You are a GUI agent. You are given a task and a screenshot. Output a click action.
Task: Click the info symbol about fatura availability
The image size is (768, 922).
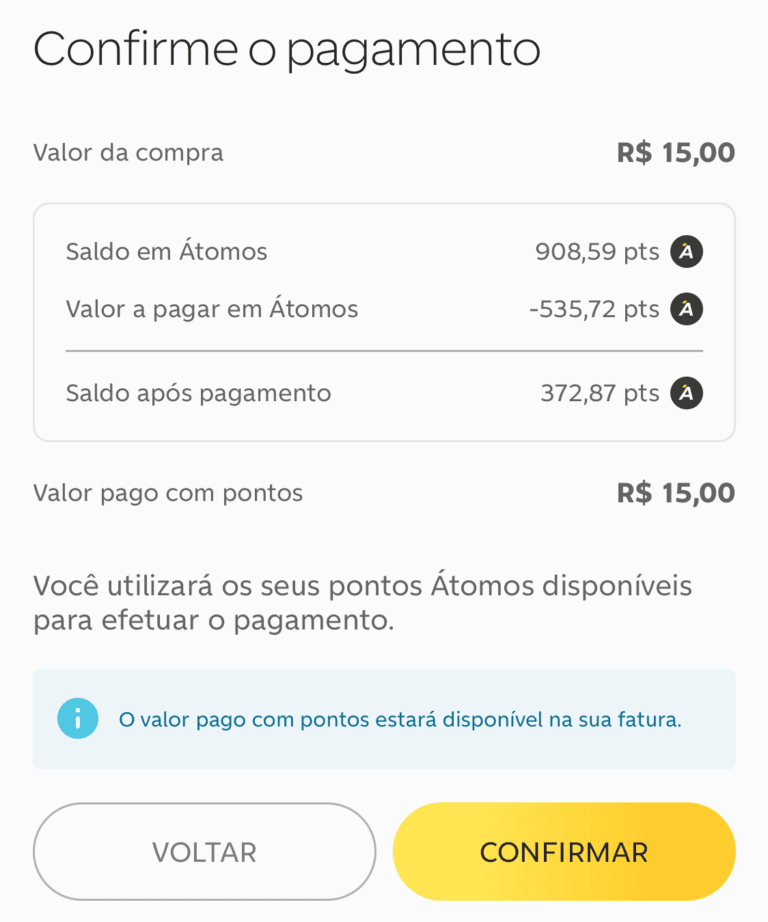[78, 718]
